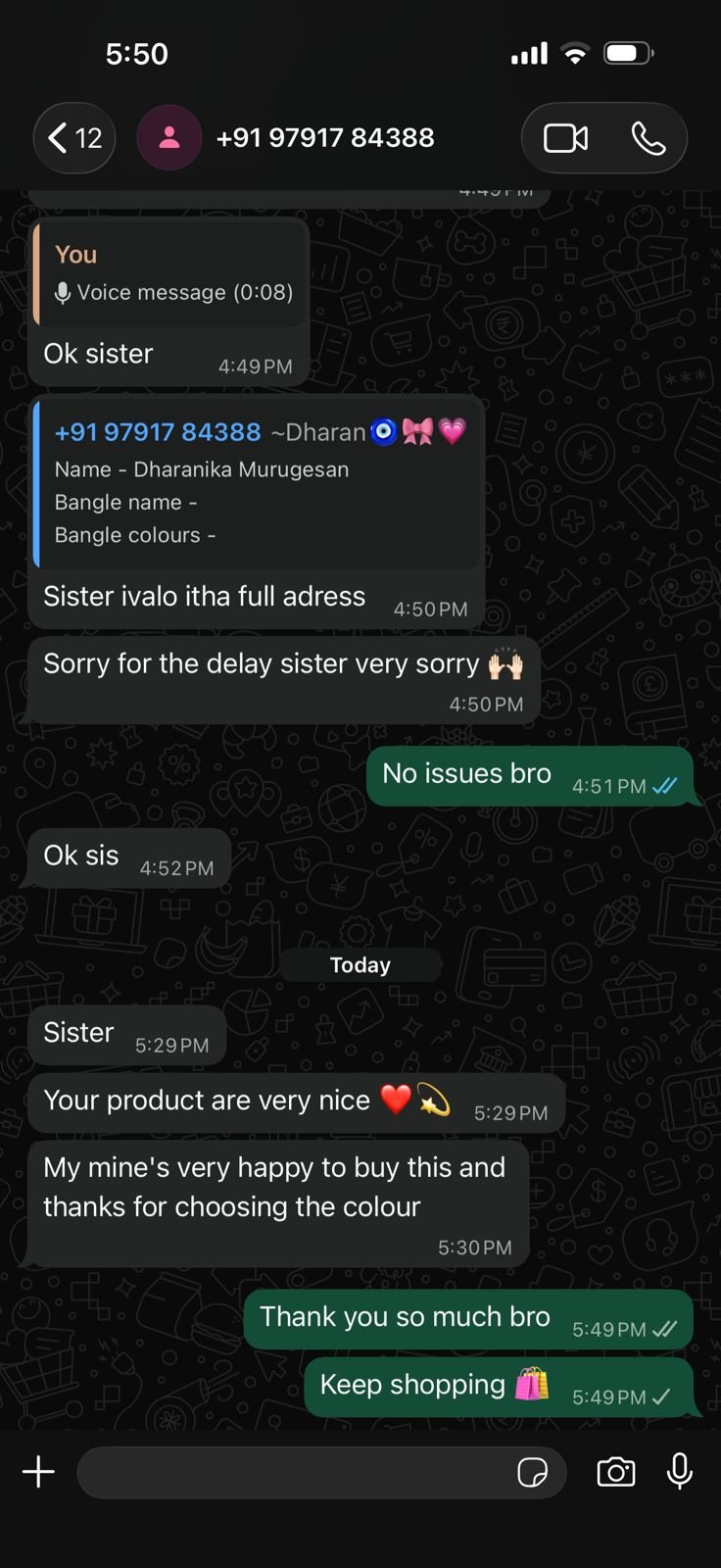Open the camera to send a photo

pos(616,1471)
